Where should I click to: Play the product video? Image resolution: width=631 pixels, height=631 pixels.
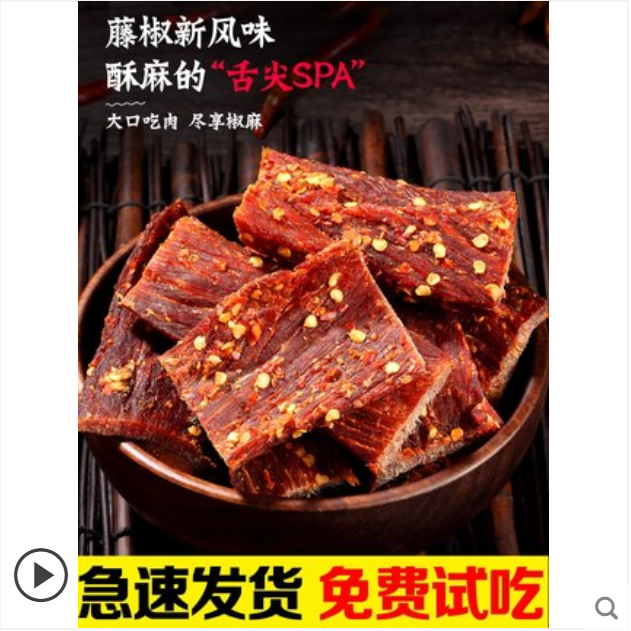pyautogui.click(x=41, y=575)
